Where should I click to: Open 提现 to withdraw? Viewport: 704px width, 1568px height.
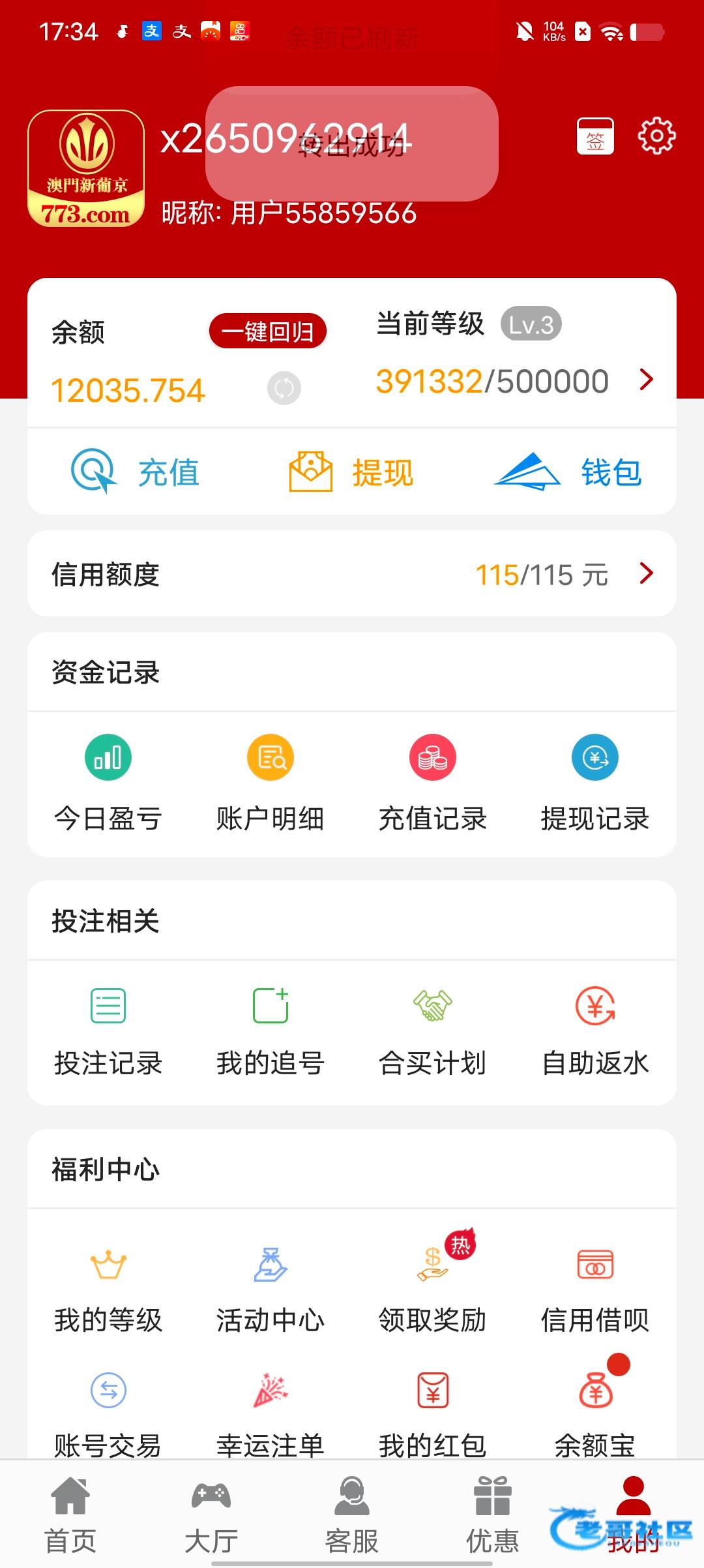[351, 472]
